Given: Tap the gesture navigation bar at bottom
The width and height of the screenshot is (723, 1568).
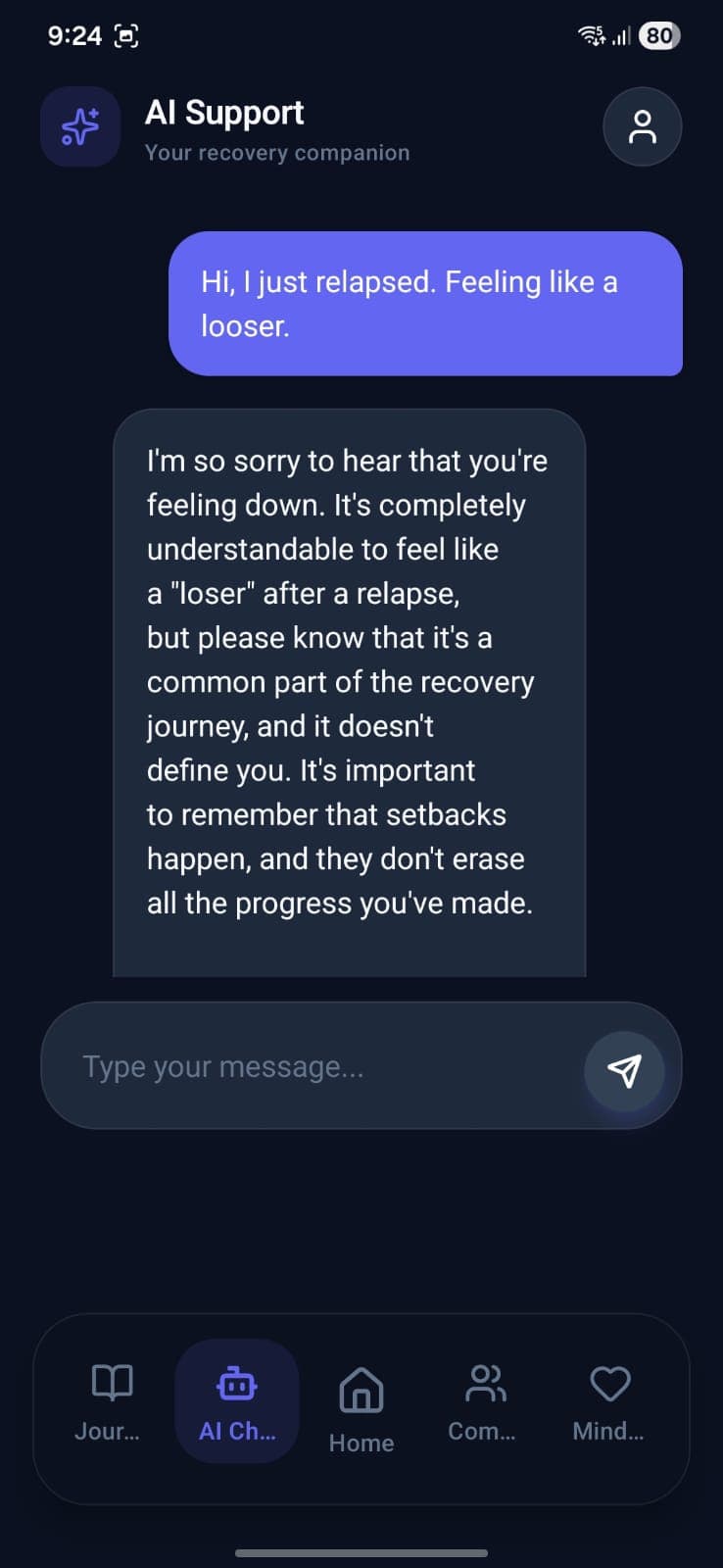Looking at the screenshot, I should tap(361, 1552).
